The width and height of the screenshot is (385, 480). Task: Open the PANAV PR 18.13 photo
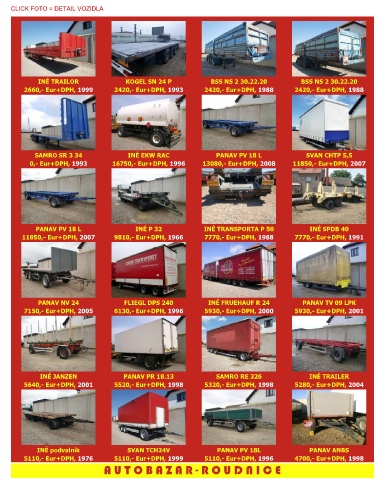tap(149, 344)
